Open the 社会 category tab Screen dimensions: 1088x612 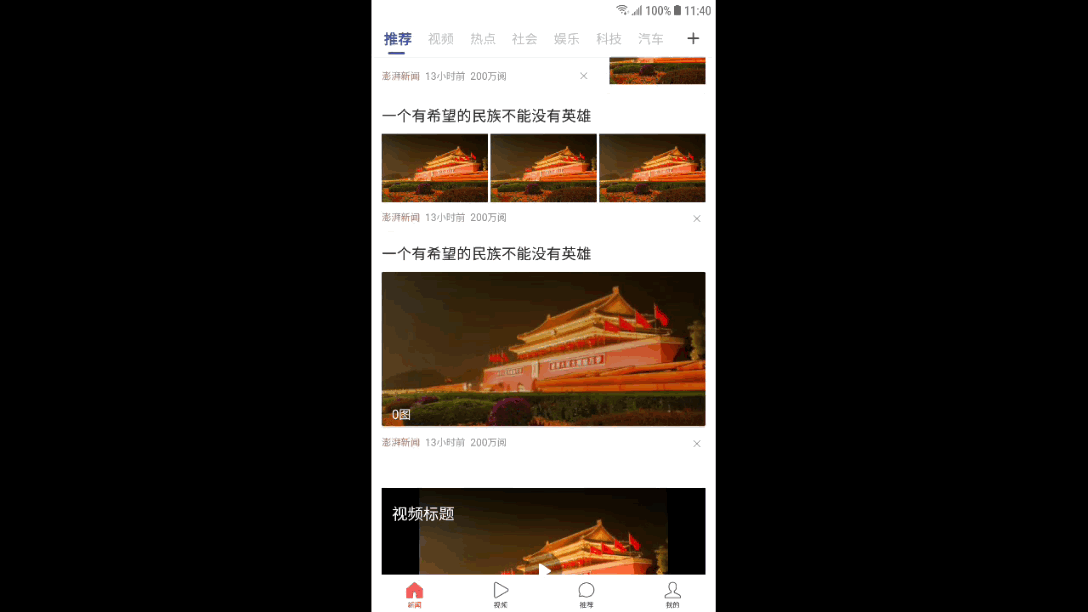click(x=525, y=39)
